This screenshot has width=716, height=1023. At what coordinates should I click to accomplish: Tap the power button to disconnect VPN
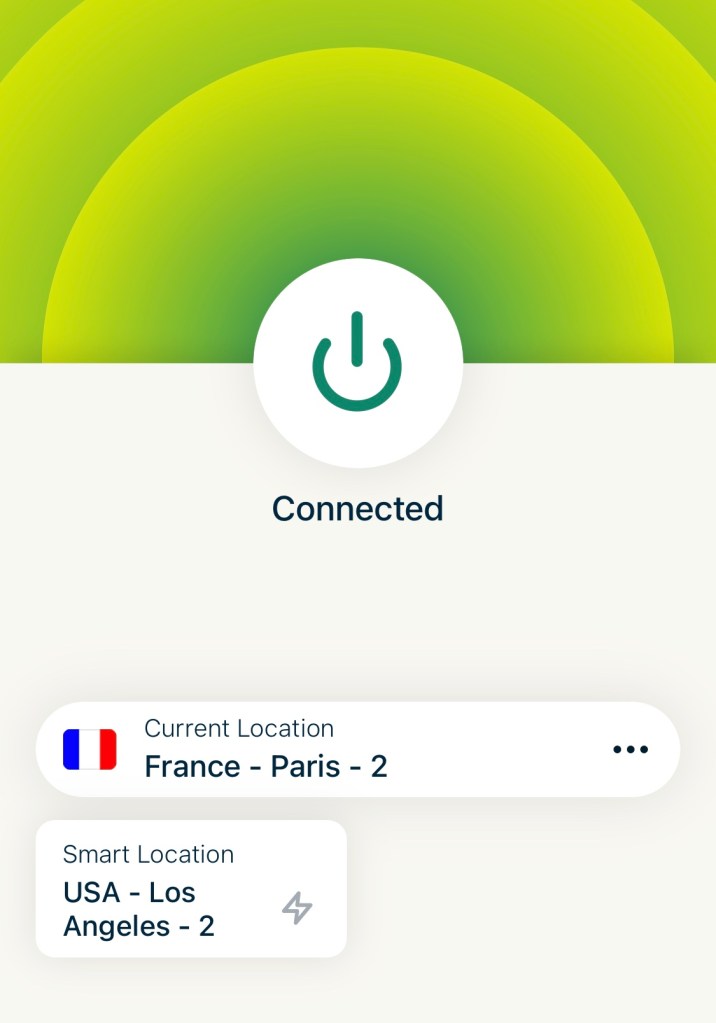[x=358, y=361]
